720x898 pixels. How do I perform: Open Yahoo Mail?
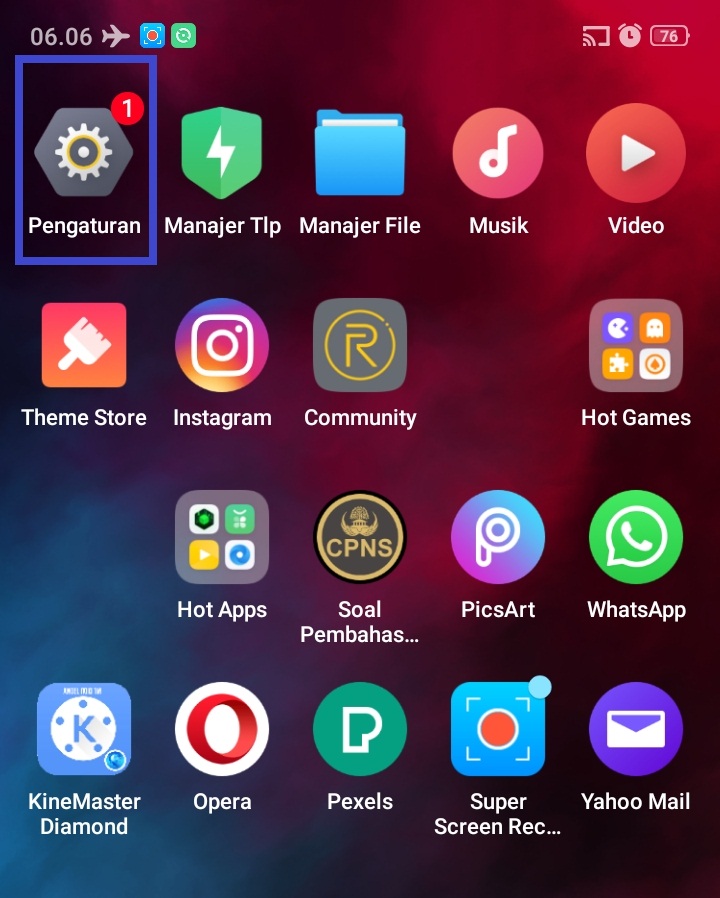point(636,729)
